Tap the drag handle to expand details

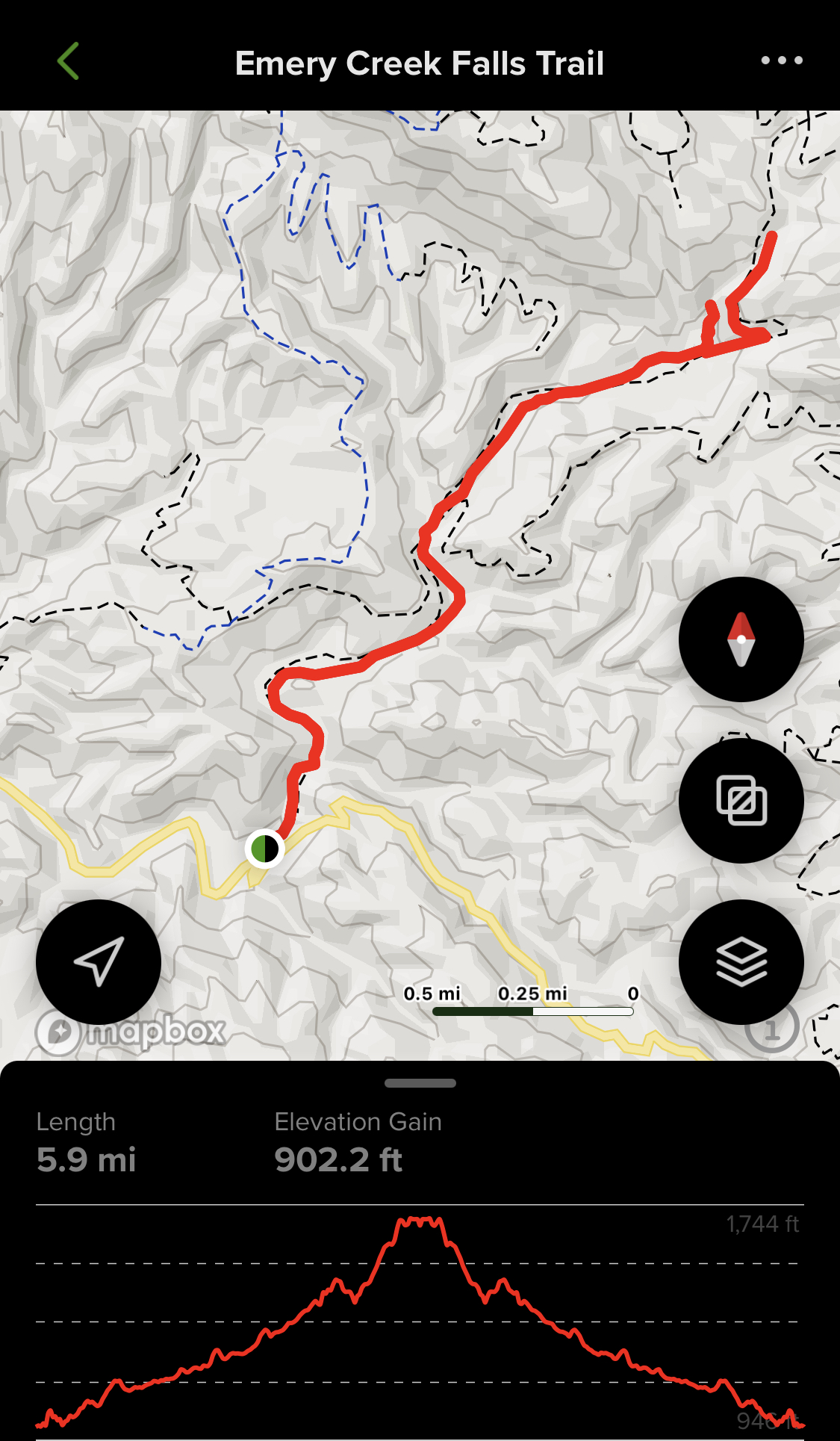pos(420,1083)
